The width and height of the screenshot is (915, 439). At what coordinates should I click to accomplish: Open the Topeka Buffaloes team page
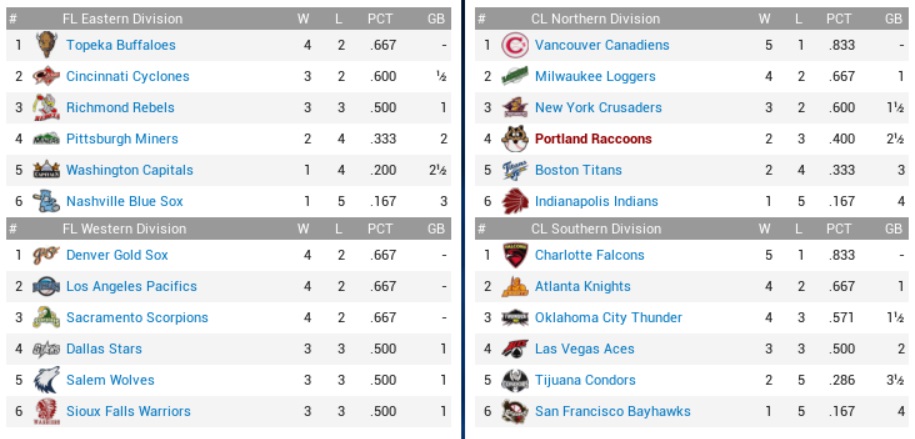(x=120, y=45)
